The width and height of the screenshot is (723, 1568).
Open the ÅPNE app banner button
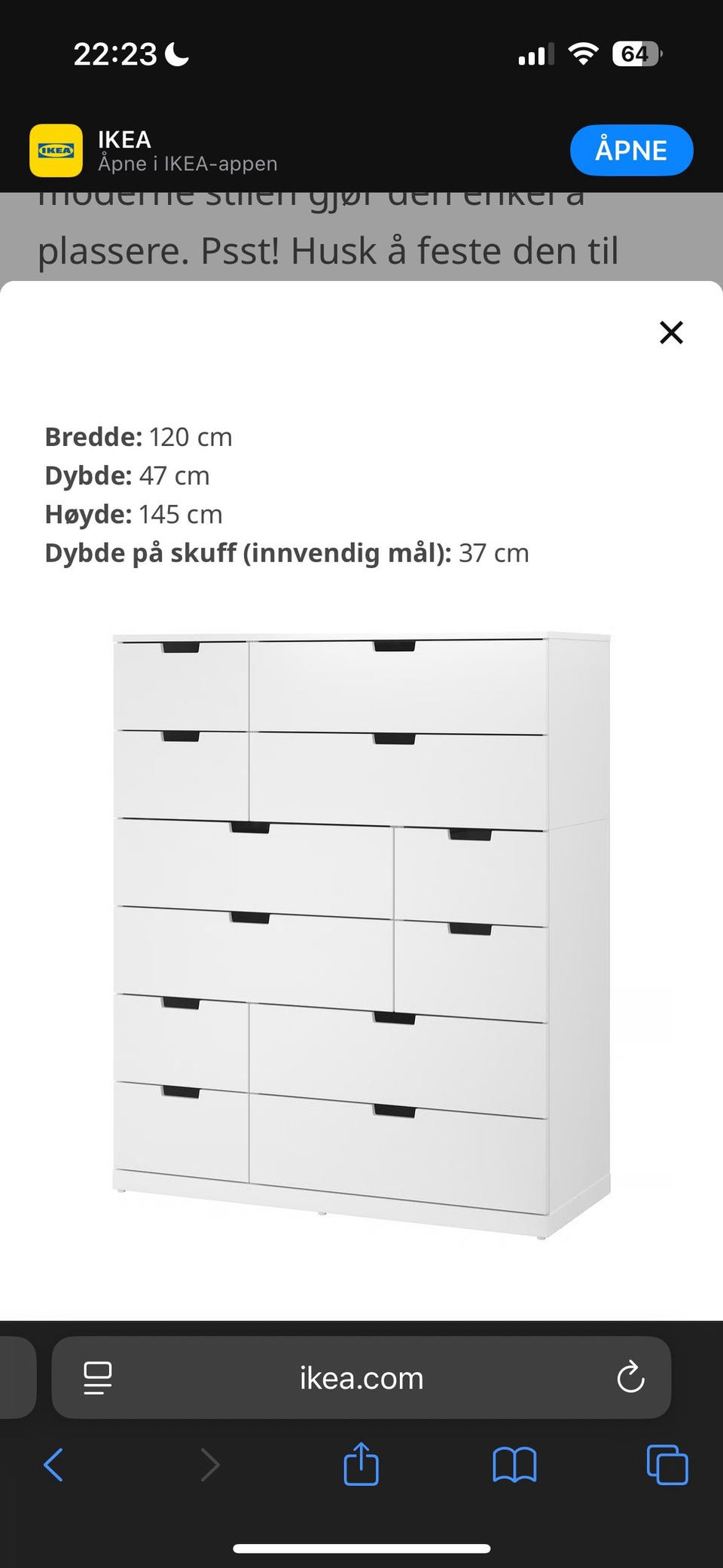pos(631,150)
